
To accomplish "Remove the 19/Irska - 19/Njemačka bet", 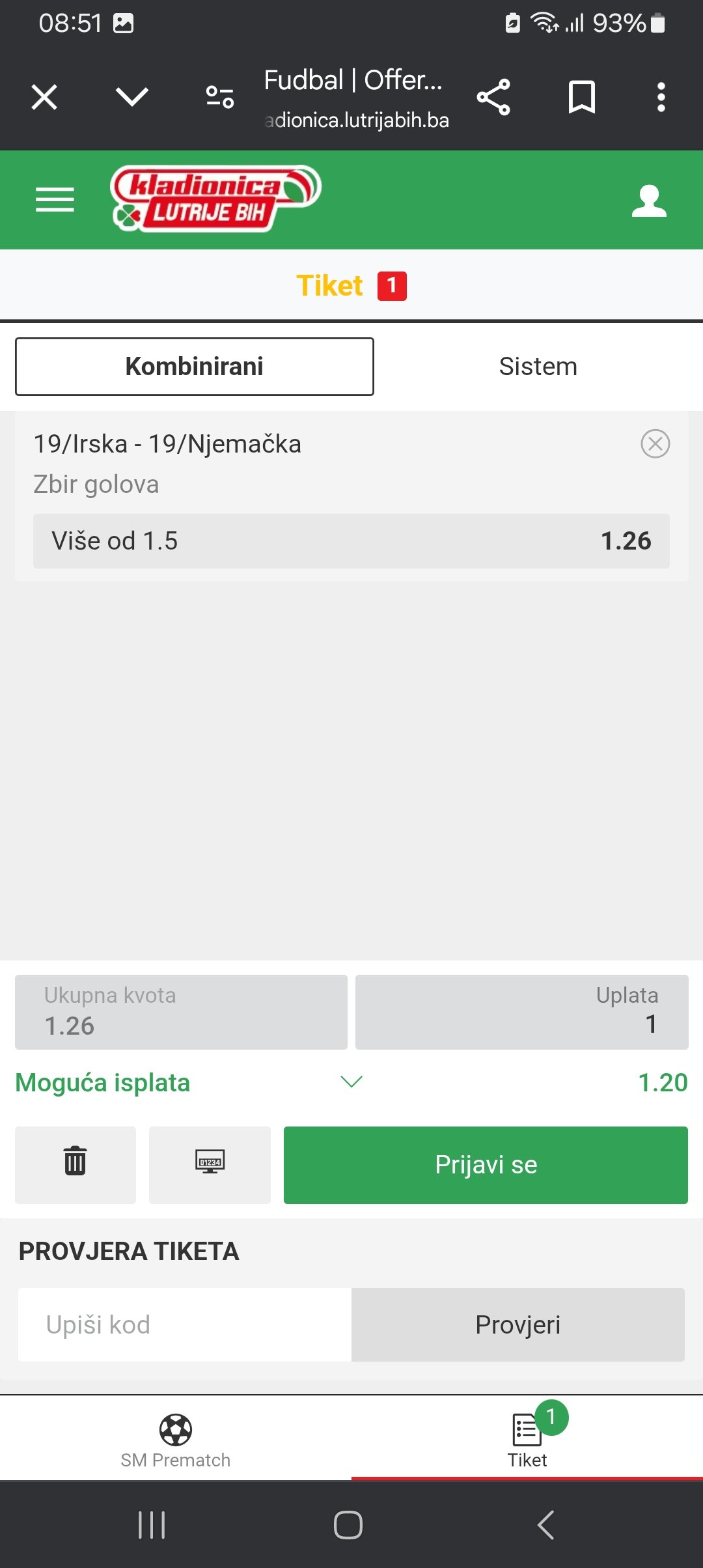I will 655,444.
